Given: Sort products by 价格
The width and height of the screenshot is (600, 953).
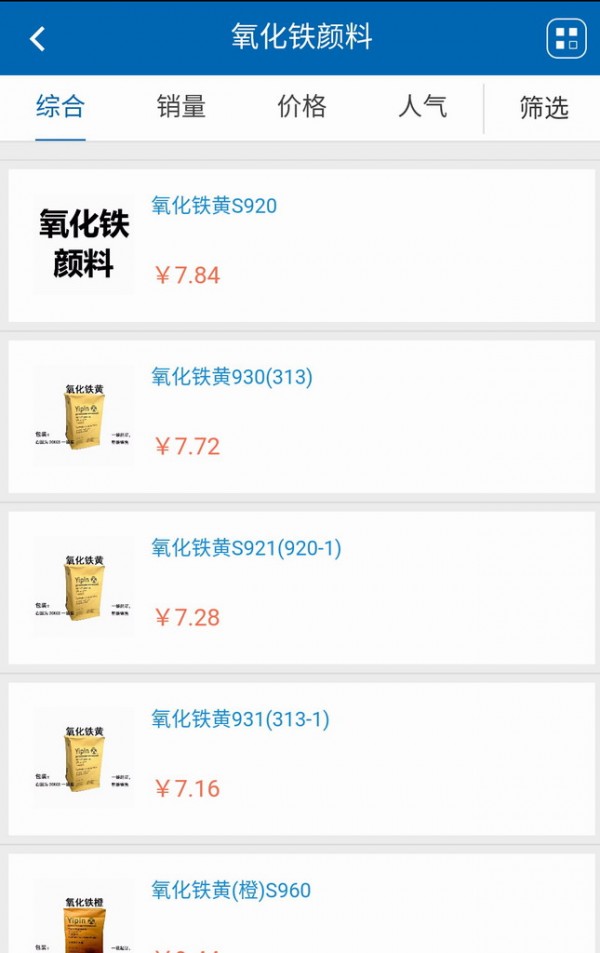Looking at the screenshot, I should tap(302, 107).
